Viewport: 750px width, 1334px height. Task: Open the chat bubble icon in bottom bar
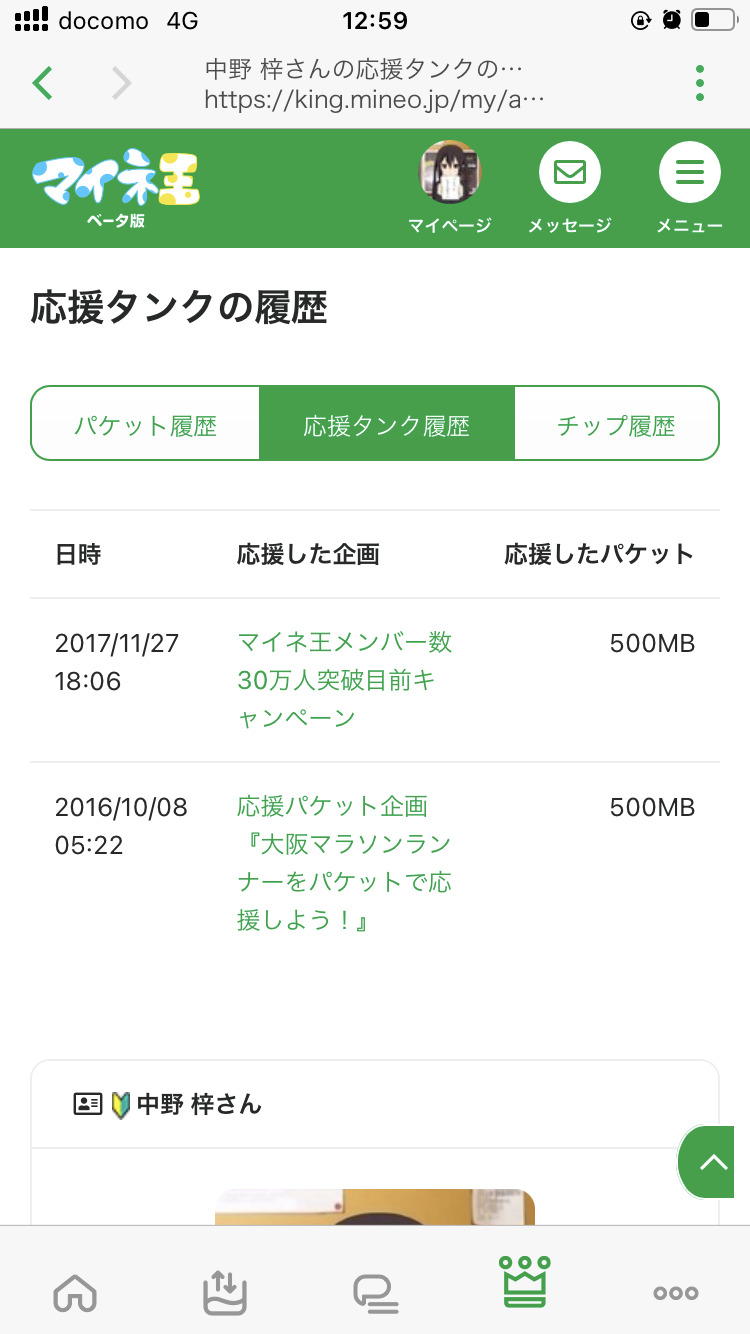(376, 1292)
